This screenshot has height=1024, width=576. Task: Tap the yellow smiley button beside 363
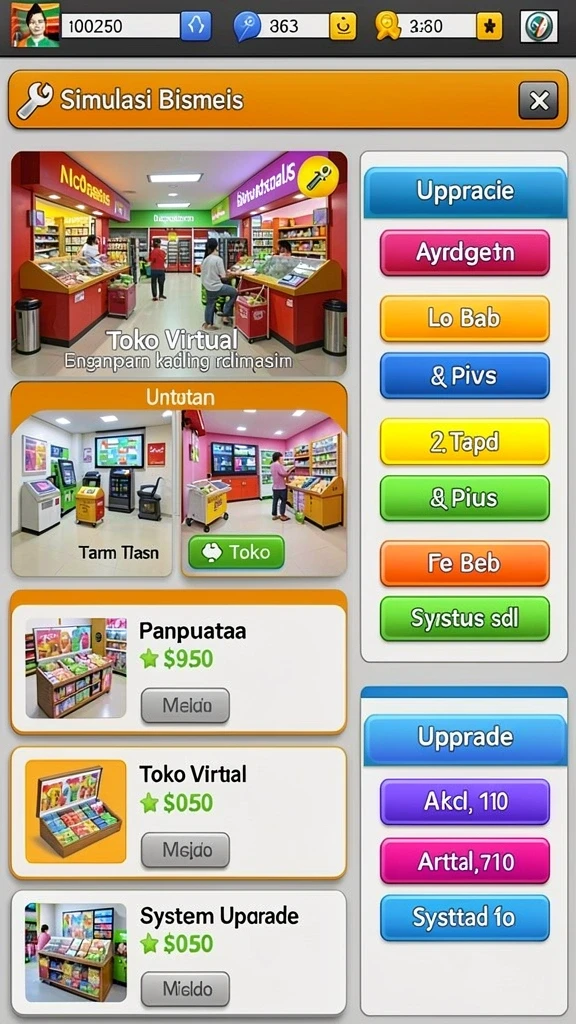click(343, 26)
